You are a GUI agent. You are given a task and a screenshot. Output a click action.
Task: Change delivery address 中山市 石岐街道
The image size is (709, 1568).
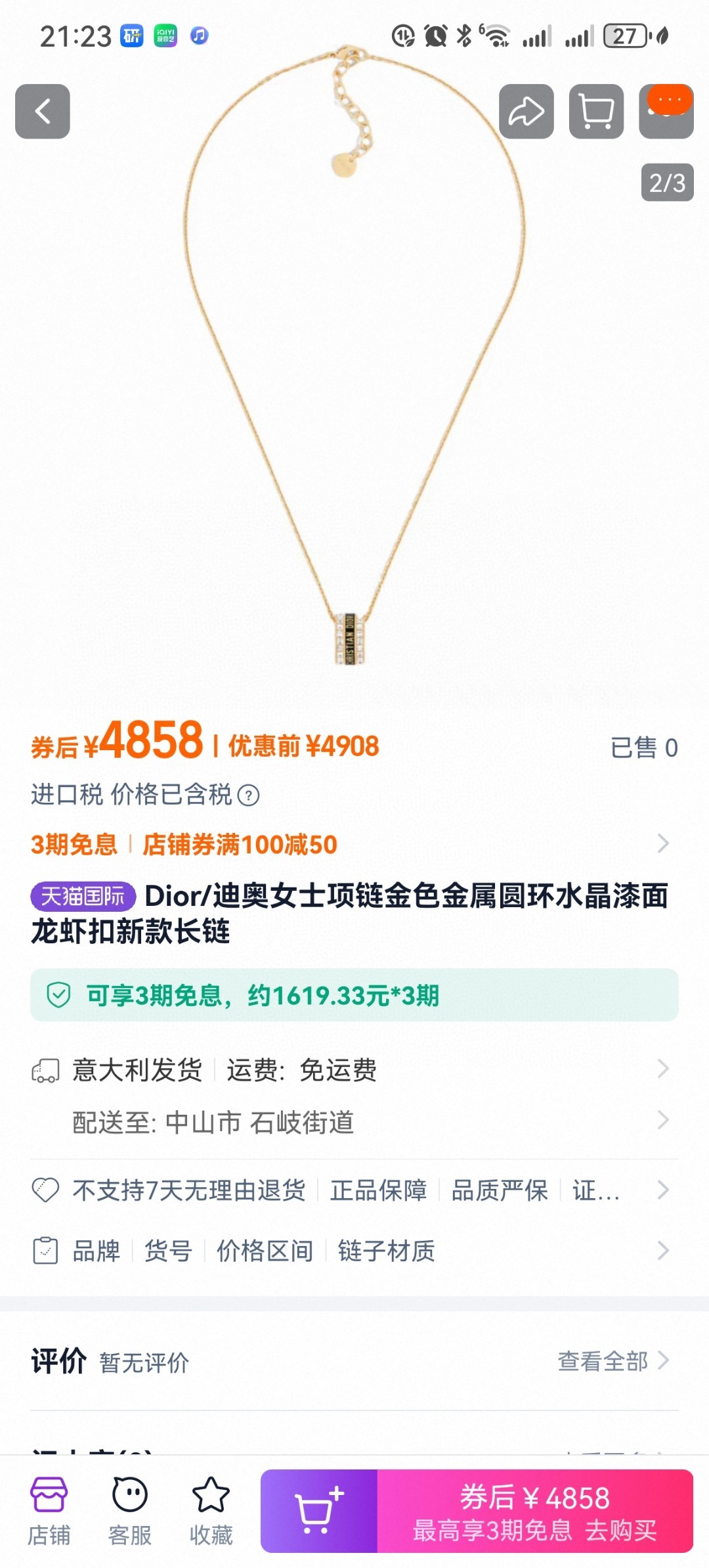point(354,1123)
